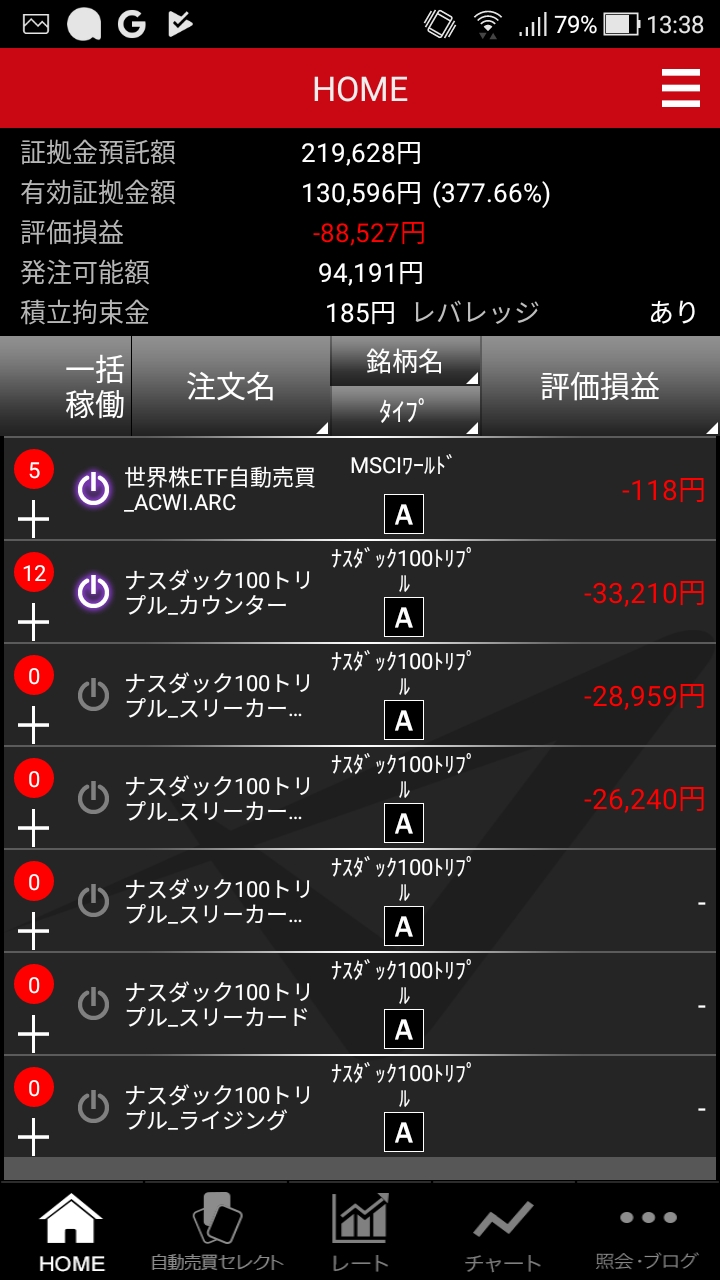
Task: Toggle power for ナスダック100トリプル_カウンター
Action: coord(93,592)
